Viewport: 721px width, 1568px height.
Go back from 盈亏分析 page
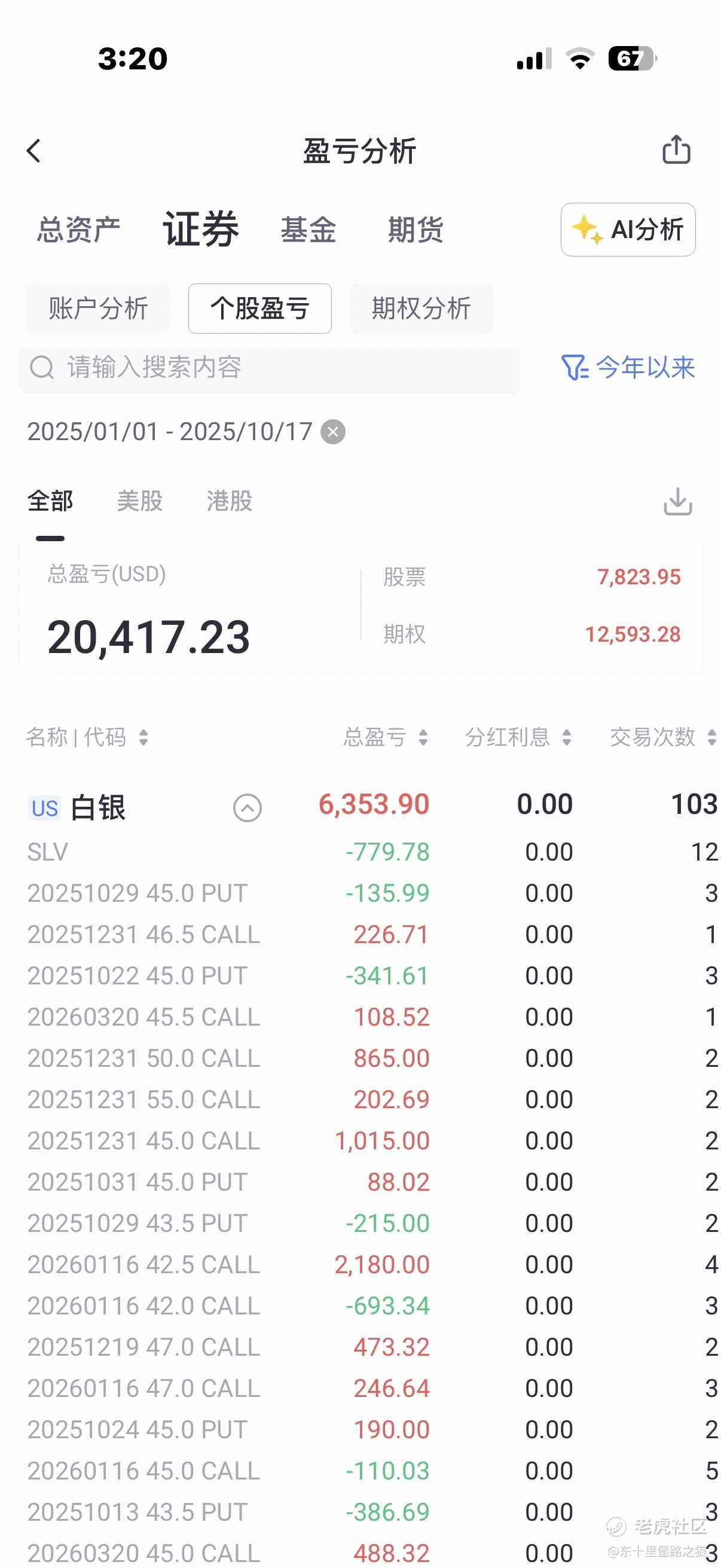(34, 151)
